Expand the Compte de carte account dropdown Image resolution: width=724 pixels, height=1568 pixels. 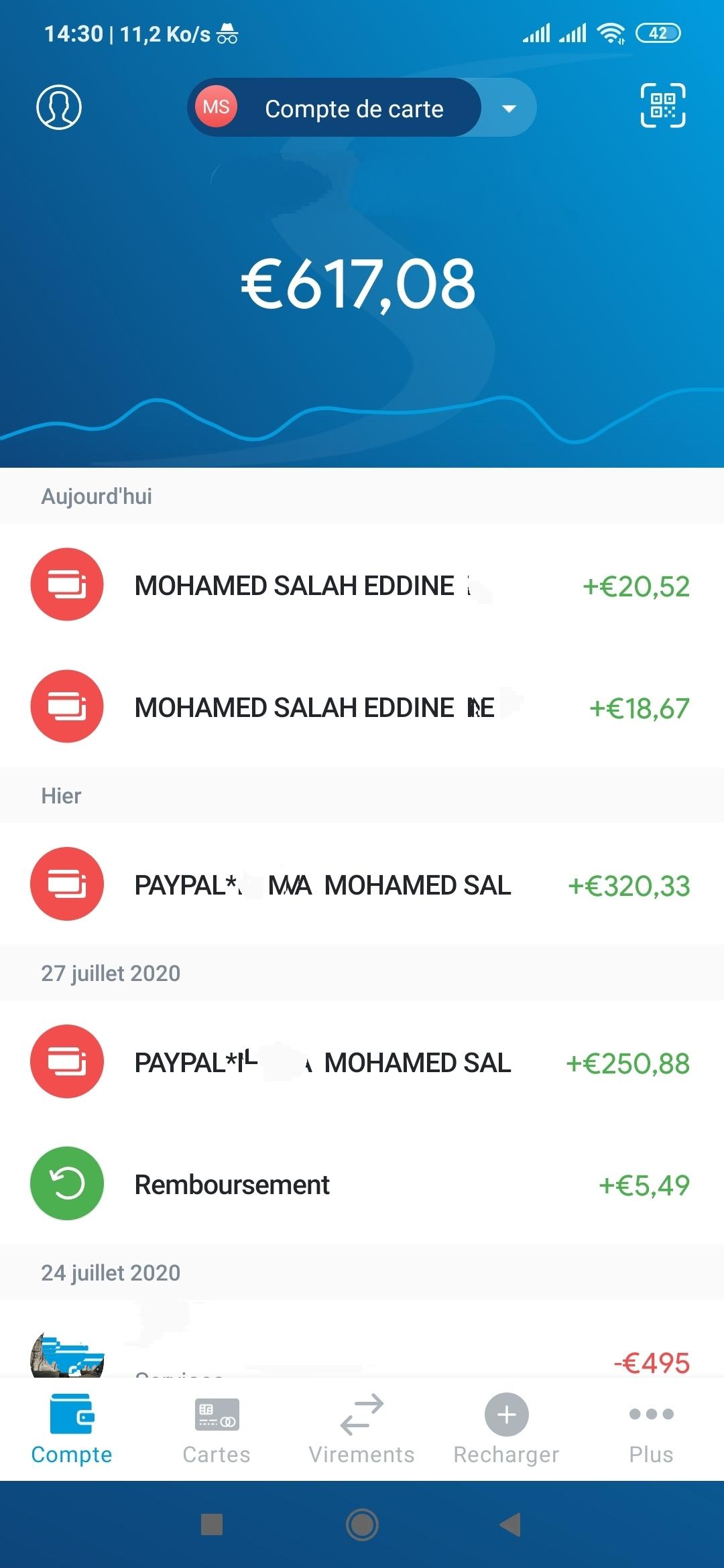pyautogui.click(x=362, y=107)
